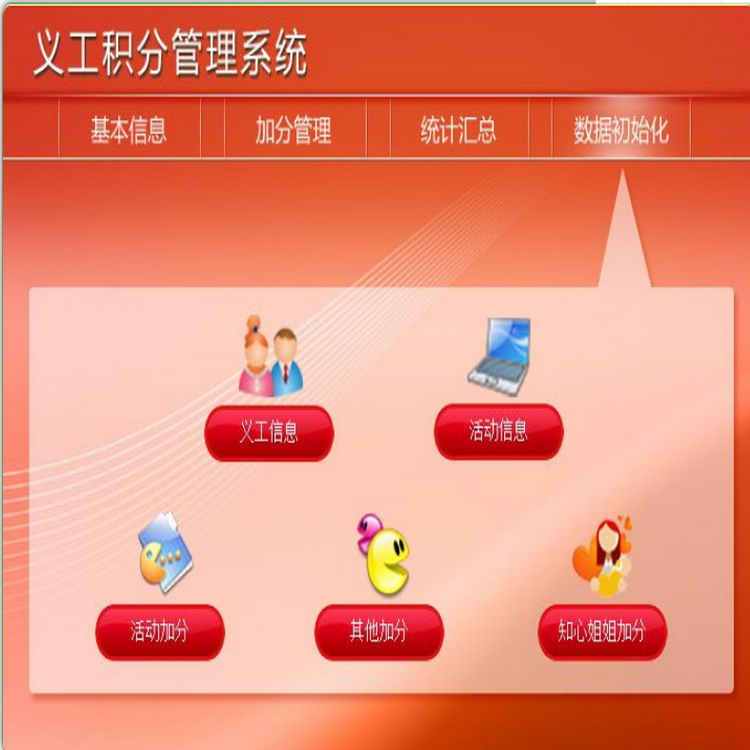Select the 统计汇总 tab
750x750 pixels.
(x=458, y=130)
